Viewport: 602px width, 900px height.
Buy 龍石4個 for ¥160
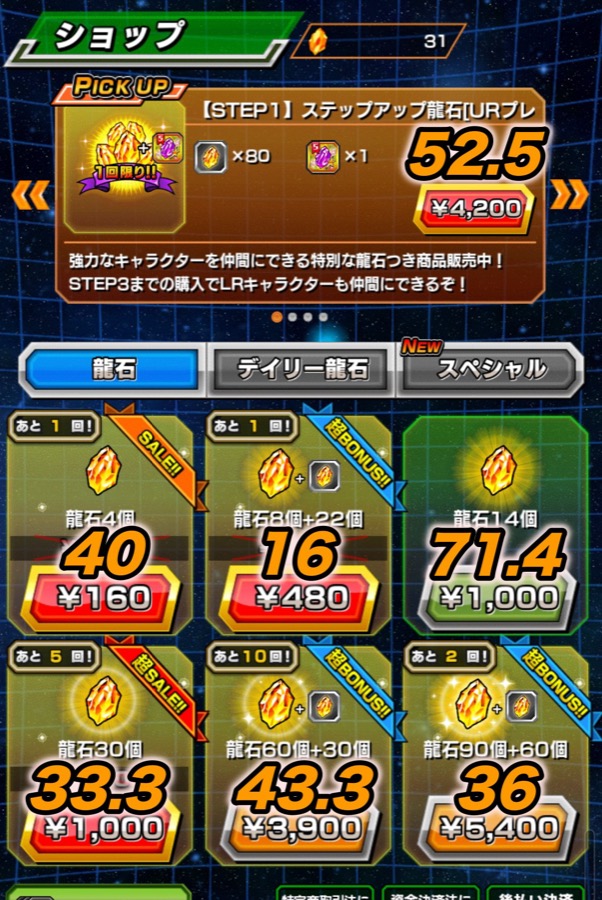click(104, 599)
